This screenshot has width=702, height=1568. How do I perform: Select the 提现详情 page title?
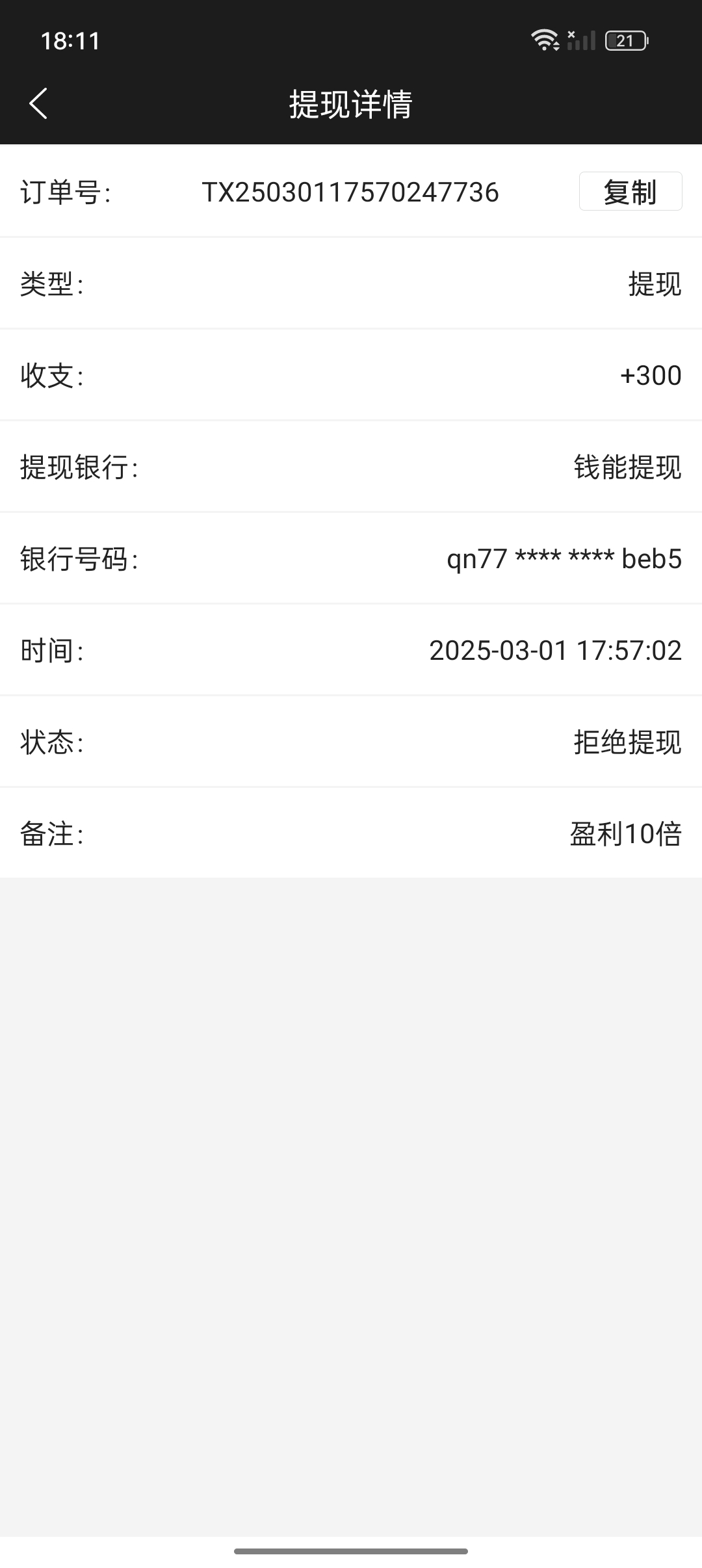351,104
